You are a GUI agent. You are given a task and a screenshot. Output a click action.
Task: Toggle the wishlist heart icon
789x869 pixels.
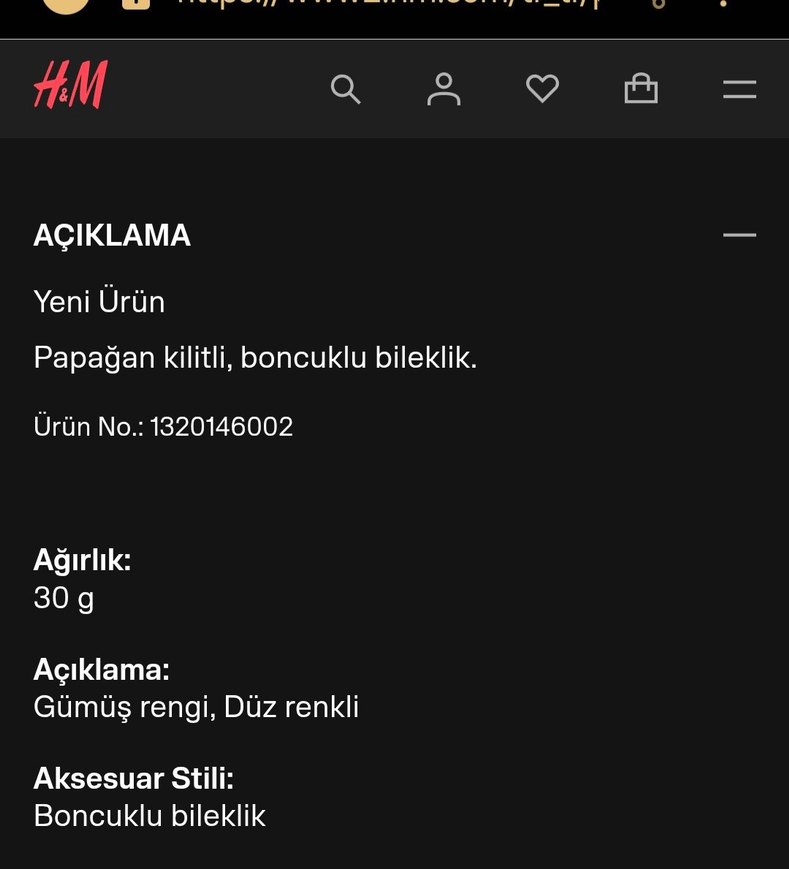point(543,89)
